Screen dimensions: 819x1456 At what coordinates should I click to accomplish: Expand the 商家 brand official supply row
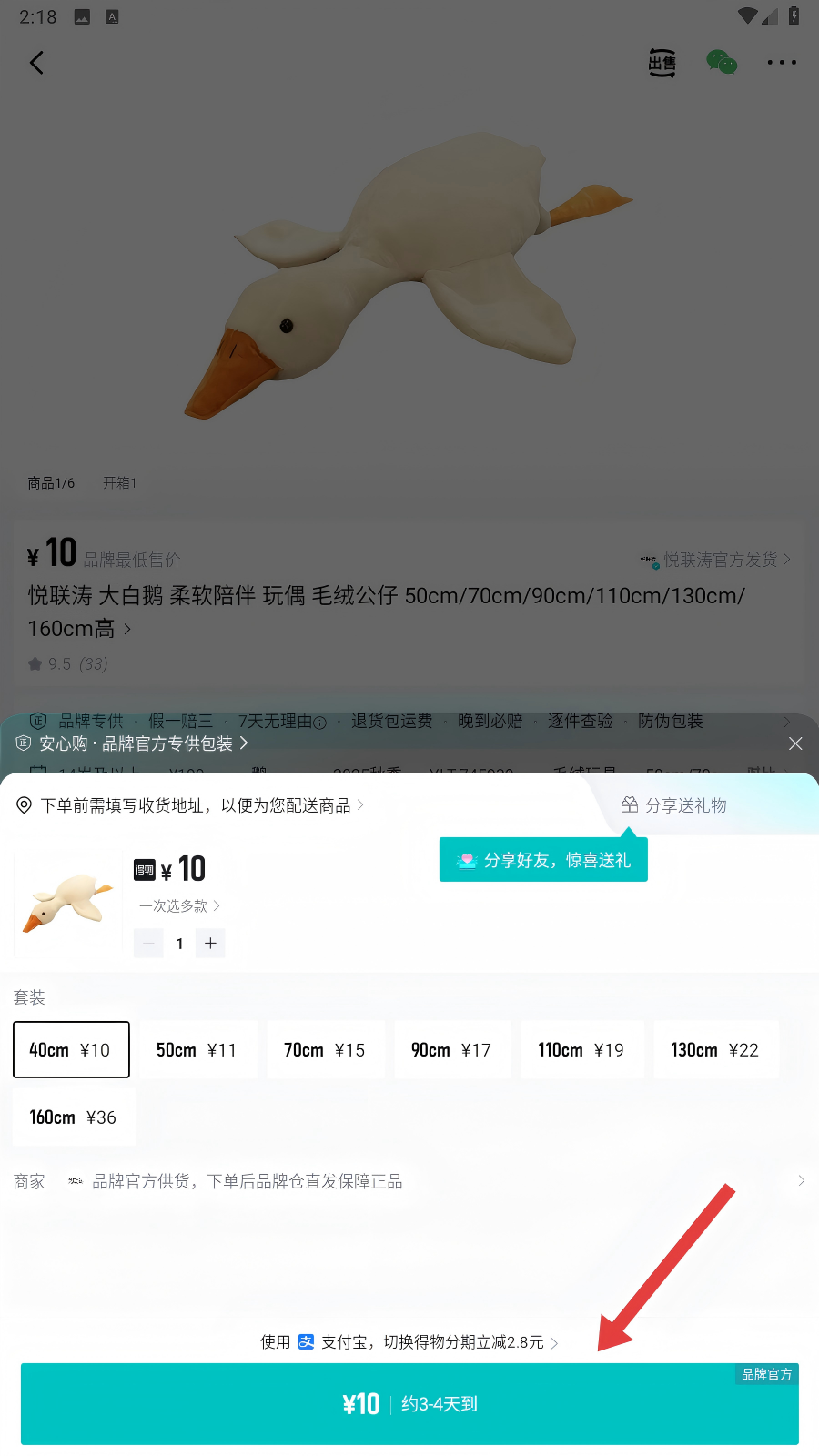(x=409, y=1181)
